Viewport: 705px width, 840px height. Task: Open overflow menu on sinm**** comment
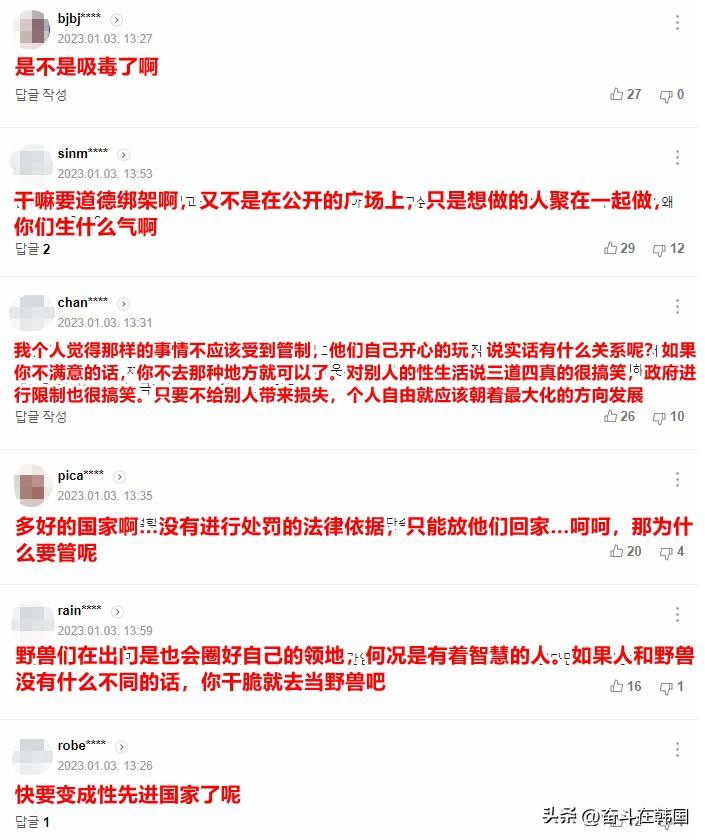pyautogui.click(x=677, y=157)
